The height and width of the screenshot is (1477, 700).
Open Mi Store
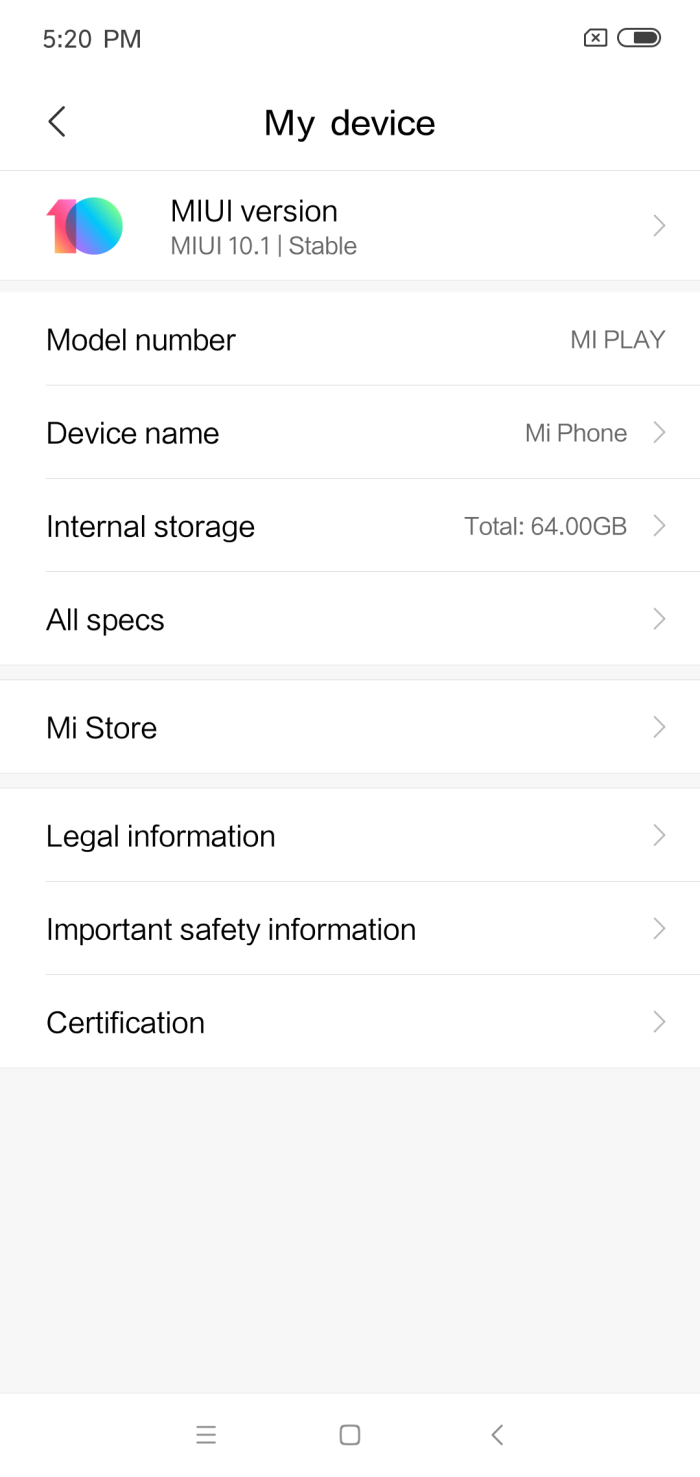point(350,728)
